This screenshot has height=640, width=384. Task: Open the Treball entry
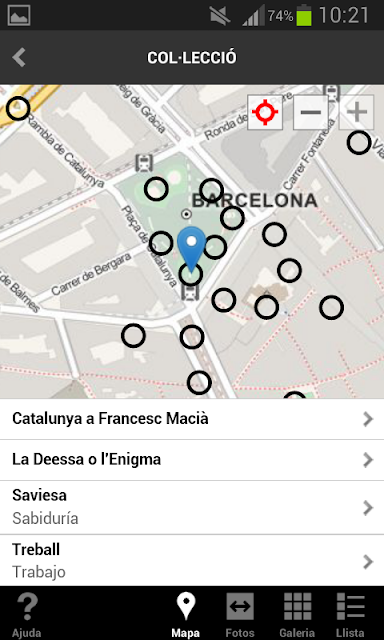pyautogui.click(x=192, y=561)
